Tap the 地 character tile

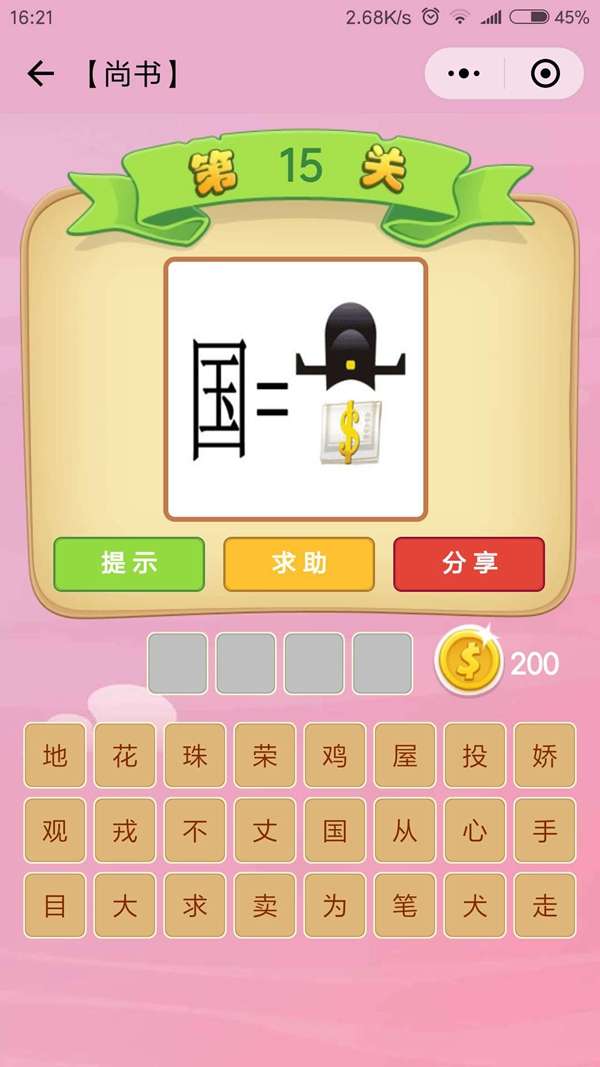(x=54, y=755)
